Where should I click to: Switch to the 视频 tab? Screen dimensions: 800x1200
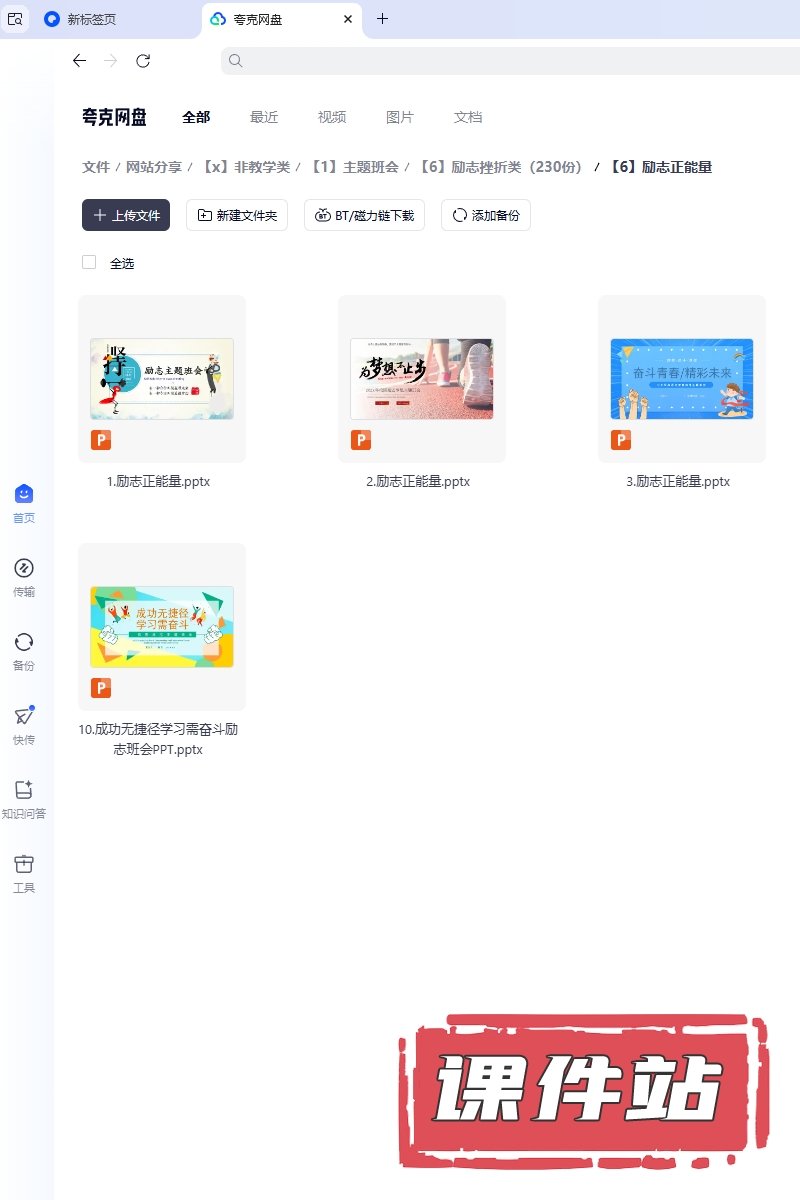click(x=332, y=117)
